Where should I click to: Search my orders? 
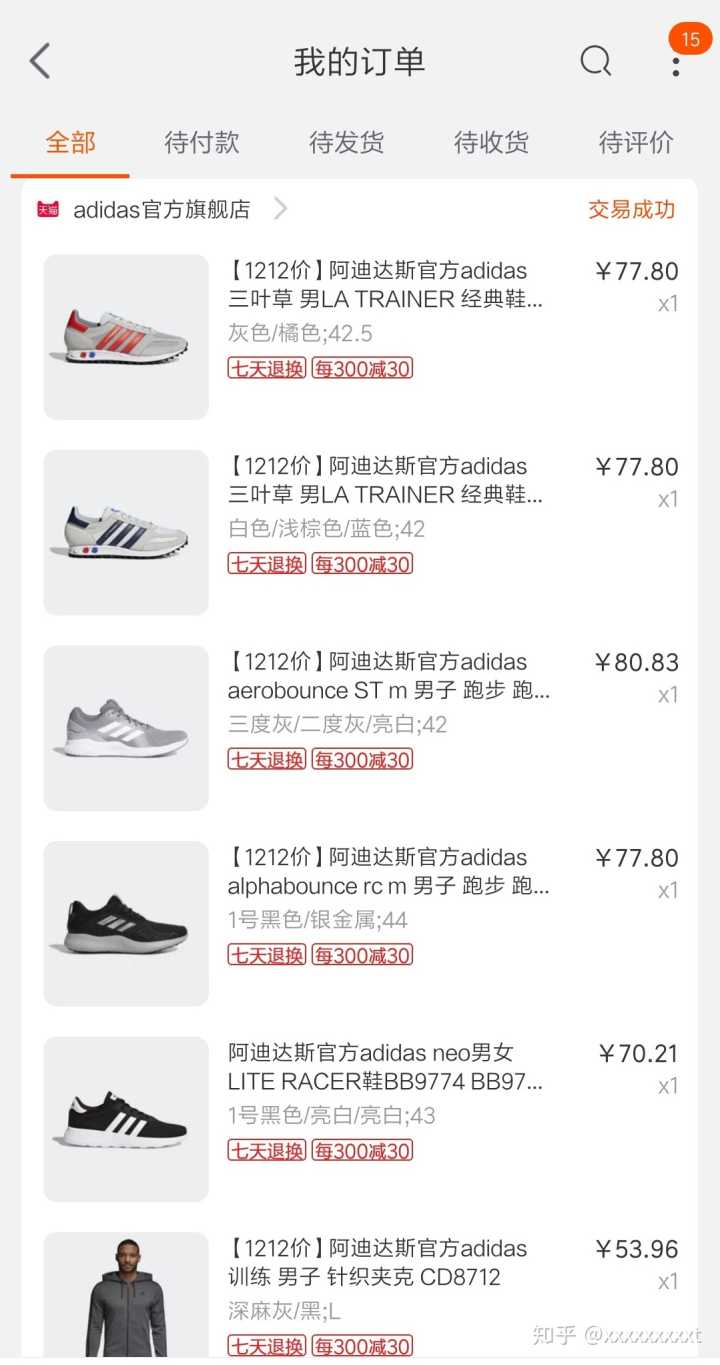click(x=595, y=62)
